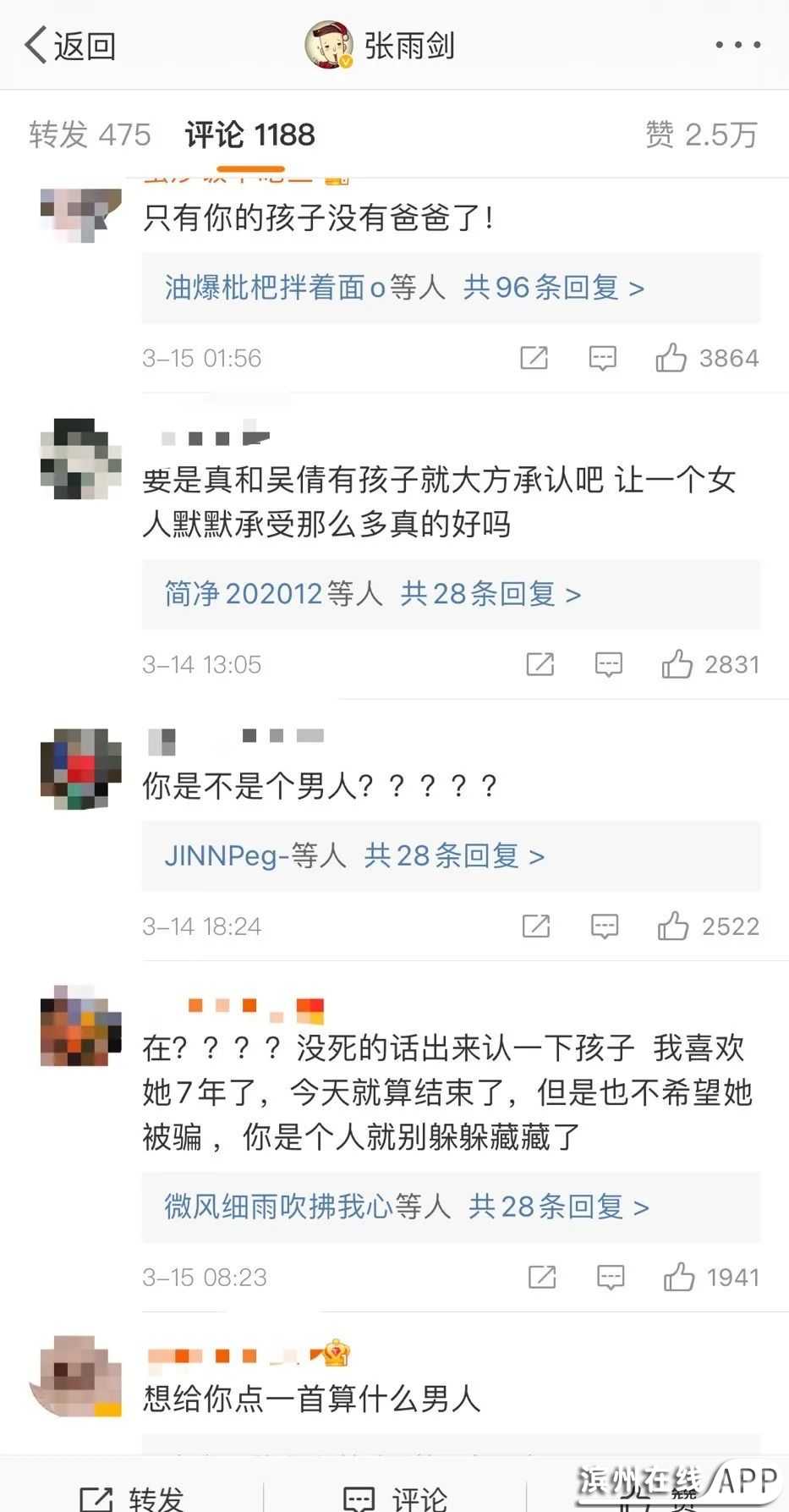
Task: Open 张雨剑's profile from the header
Action: click(381, 46)
